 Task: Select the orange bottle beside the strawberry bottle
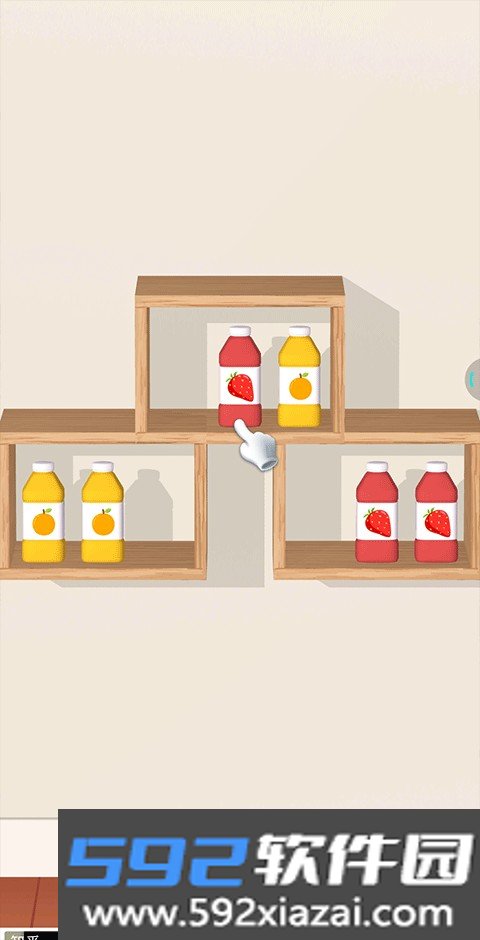(x=299, y=376)
